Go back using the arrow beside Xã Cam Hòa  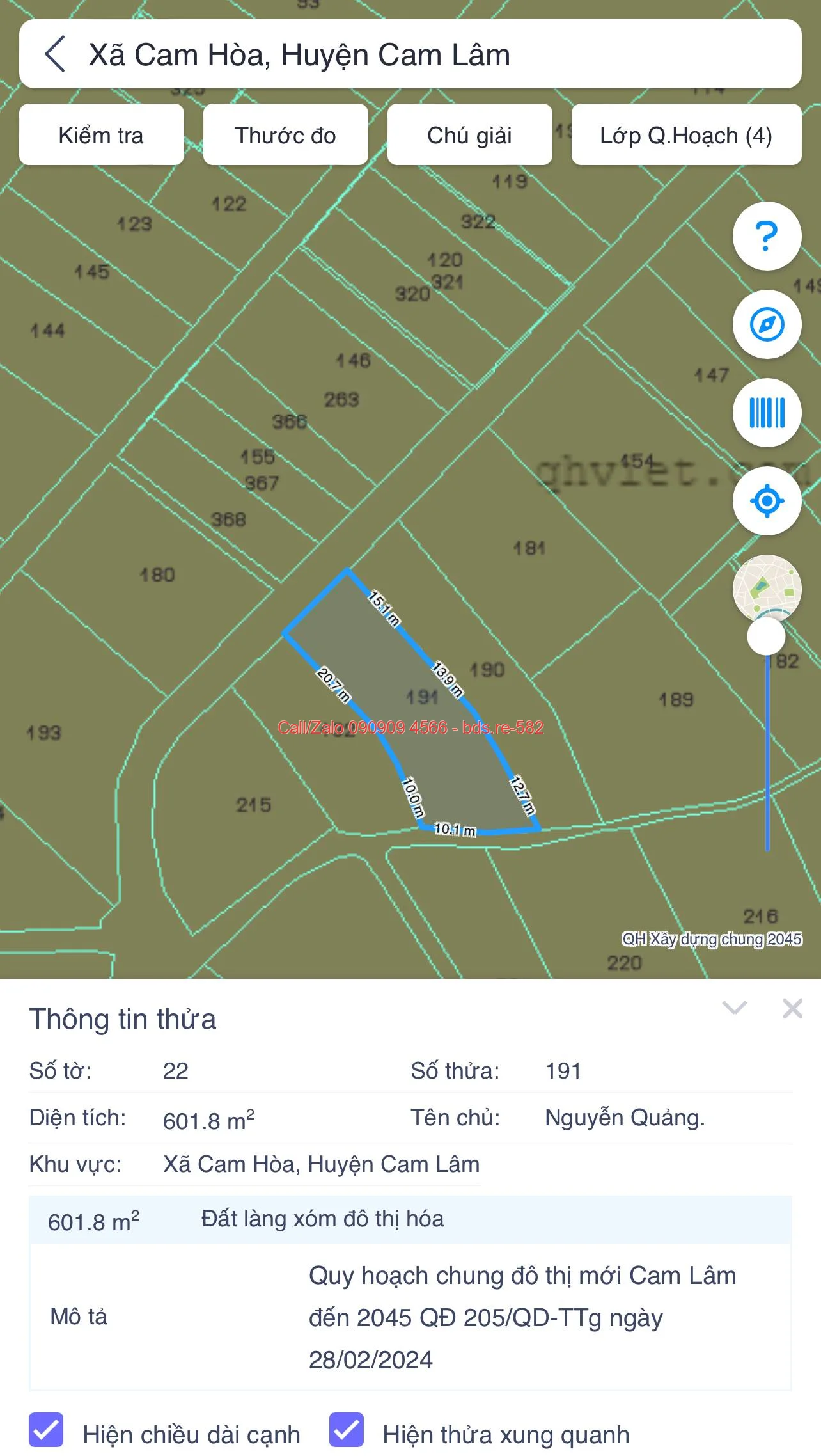click(x=55, y=54)
